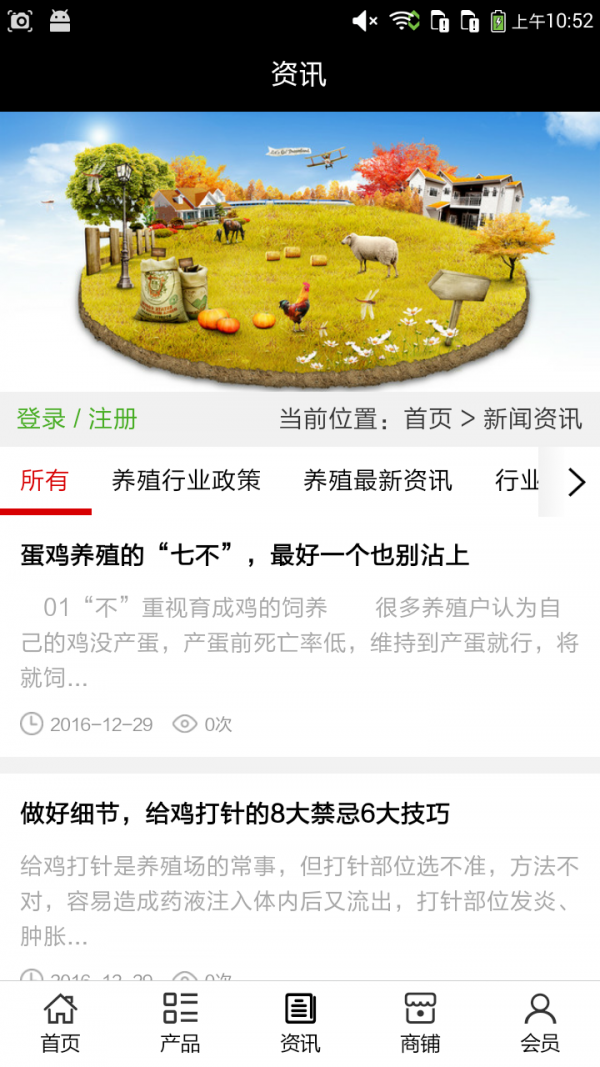
Task: Open the 商铺 tab
Action: pyautogui.click(x=420, y=1023)
